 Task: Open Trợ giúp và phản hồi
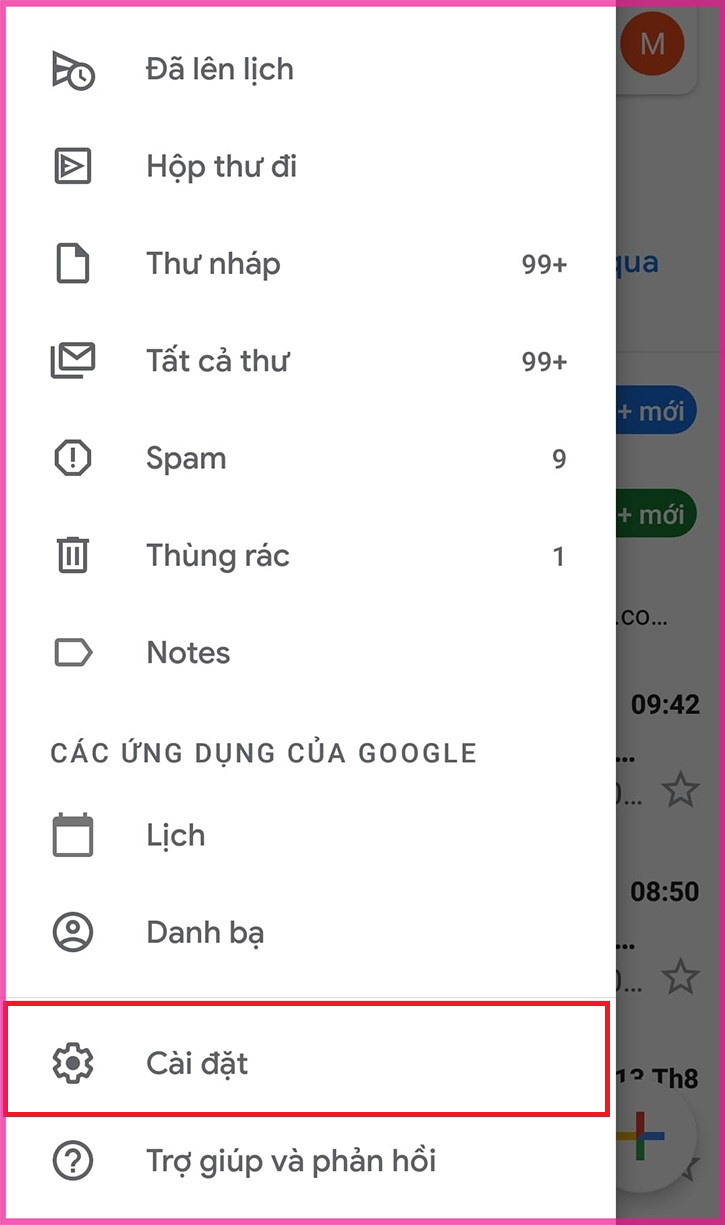pyautogui.click(x=308, y=1160)
